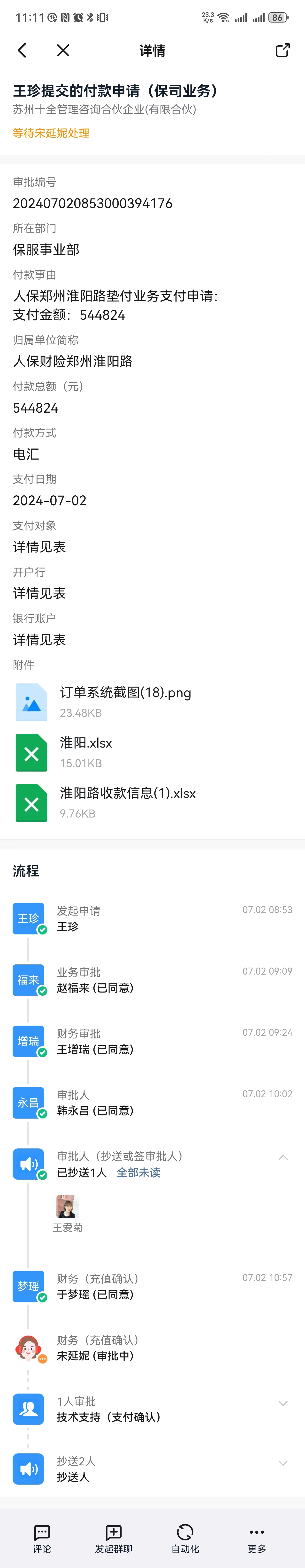Open attachment 订单系统截图(18).png
Image resolution: width=305 pixels, height=1568 pixels.
(x=125, y=701)
